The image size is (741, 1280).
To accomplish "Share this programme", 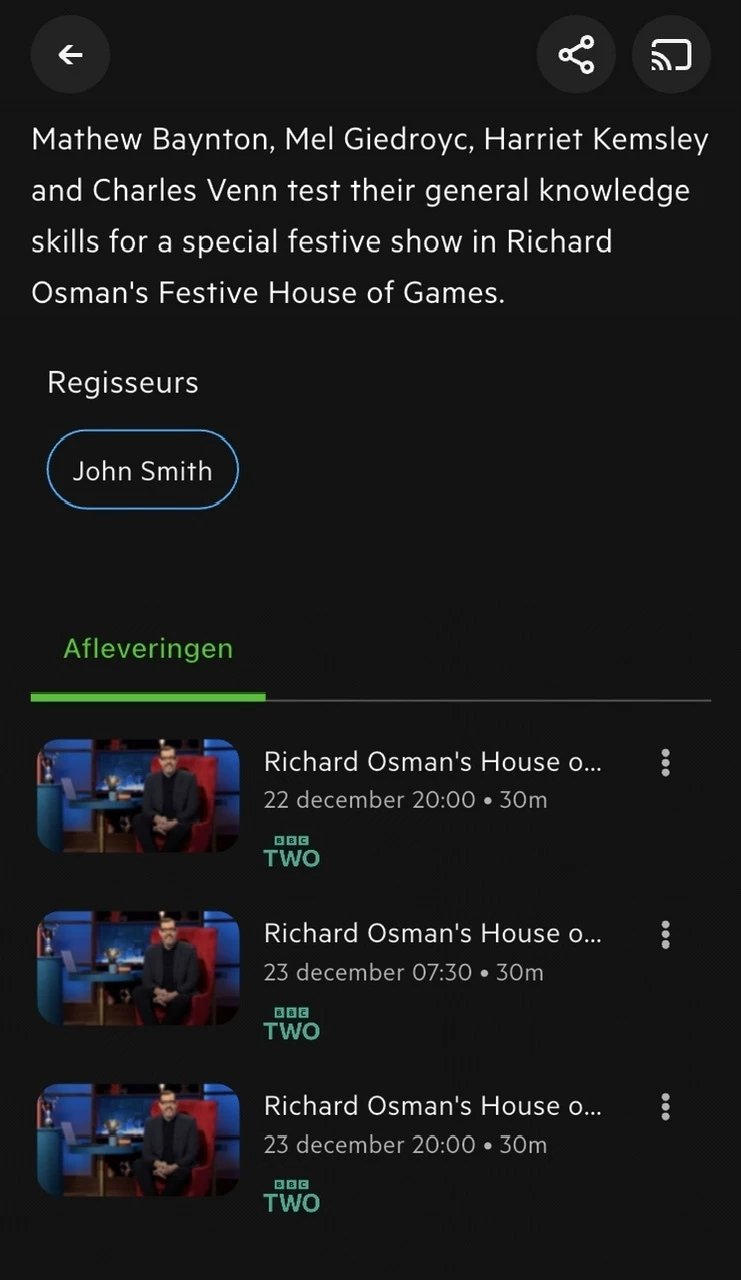I will click(576, 55).
